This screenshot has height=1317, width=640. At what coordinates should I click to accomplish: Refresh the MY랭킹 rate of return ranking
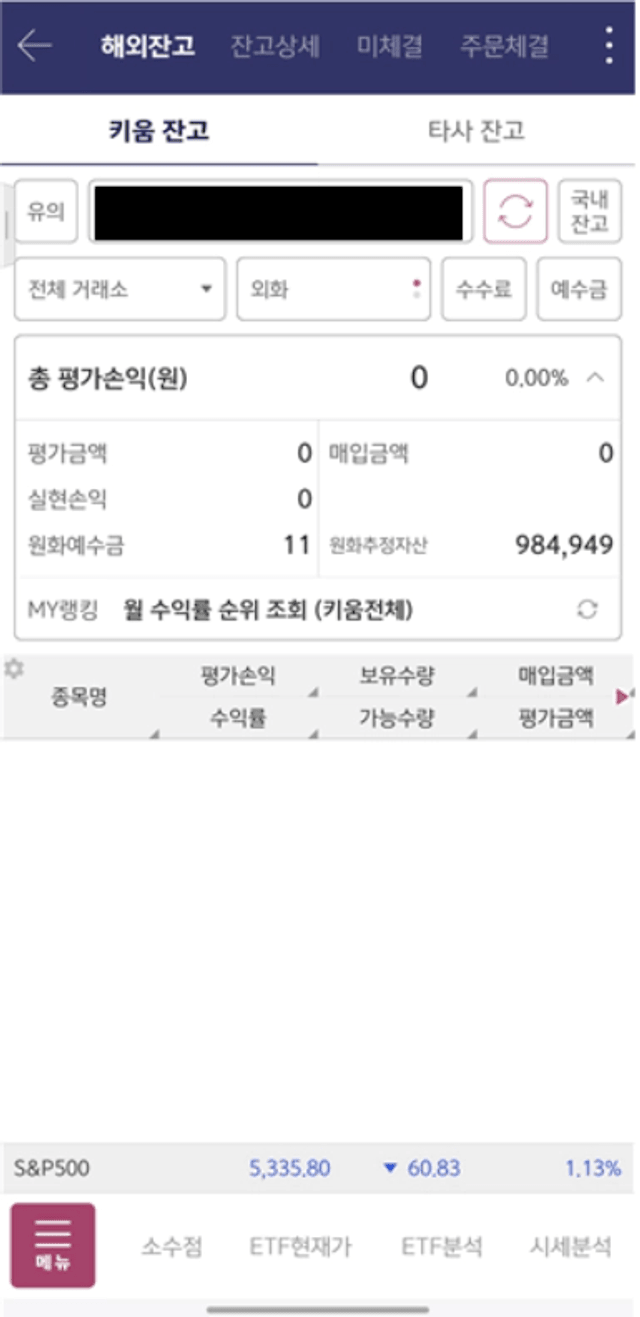588,609
